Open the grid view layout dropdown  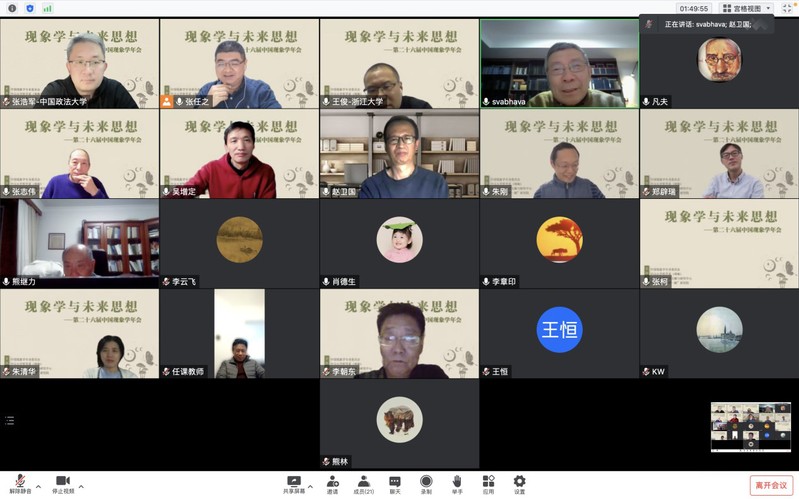pos(747,8)
